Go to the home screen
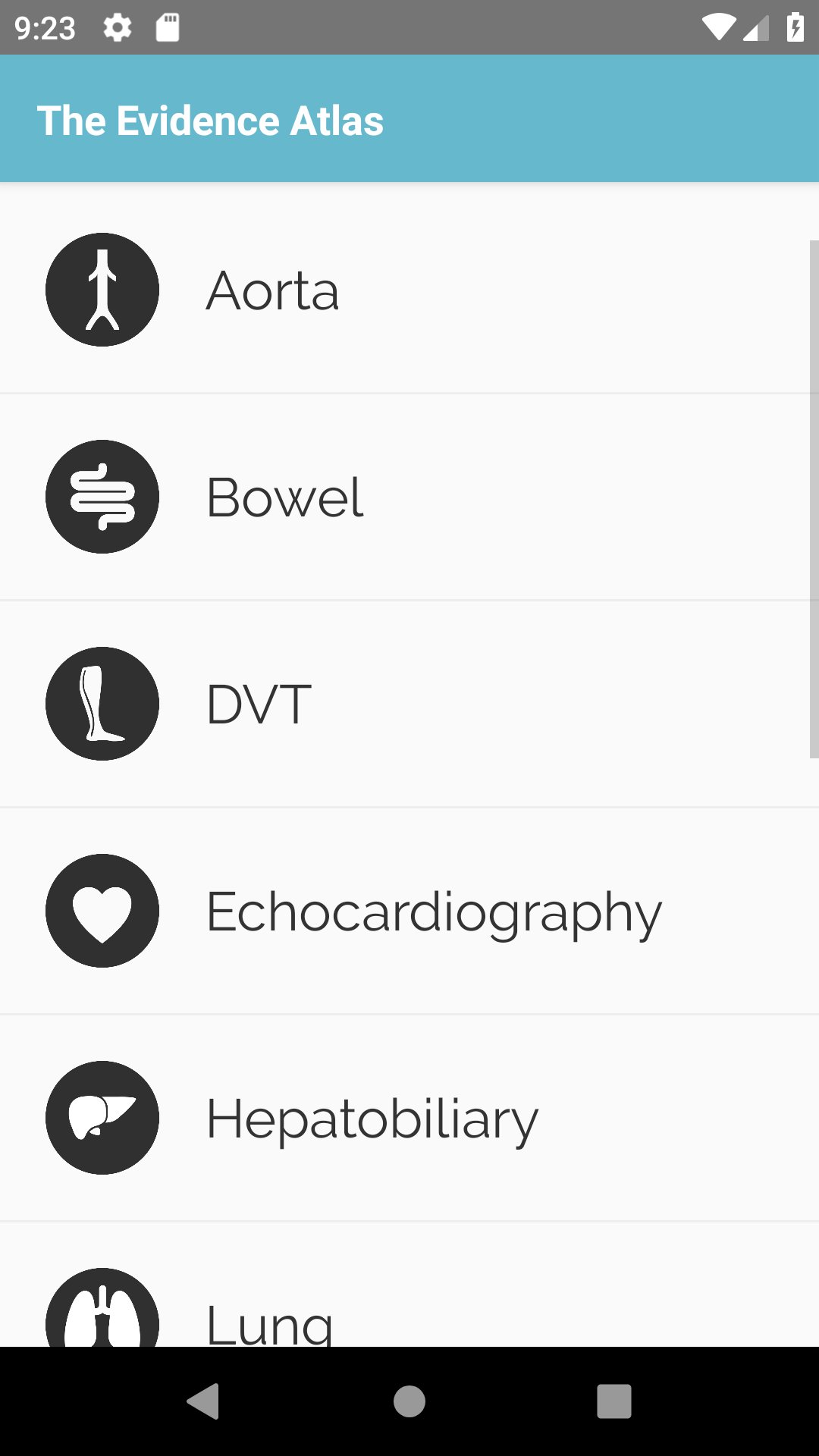Screen dimensions: 819x1456 (409, 1401)
